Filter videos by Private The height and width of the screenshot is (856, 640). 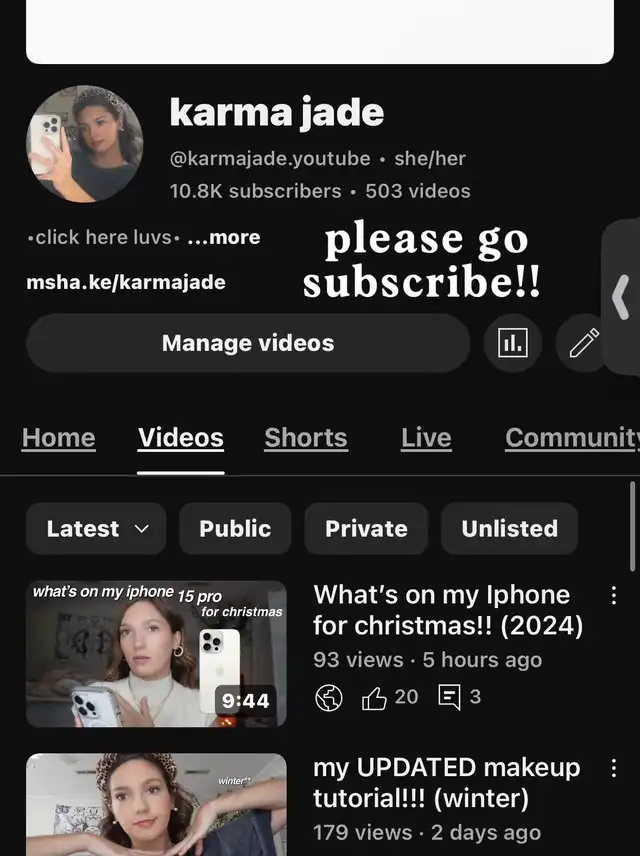pyautogui.click(x=366, y=528)
